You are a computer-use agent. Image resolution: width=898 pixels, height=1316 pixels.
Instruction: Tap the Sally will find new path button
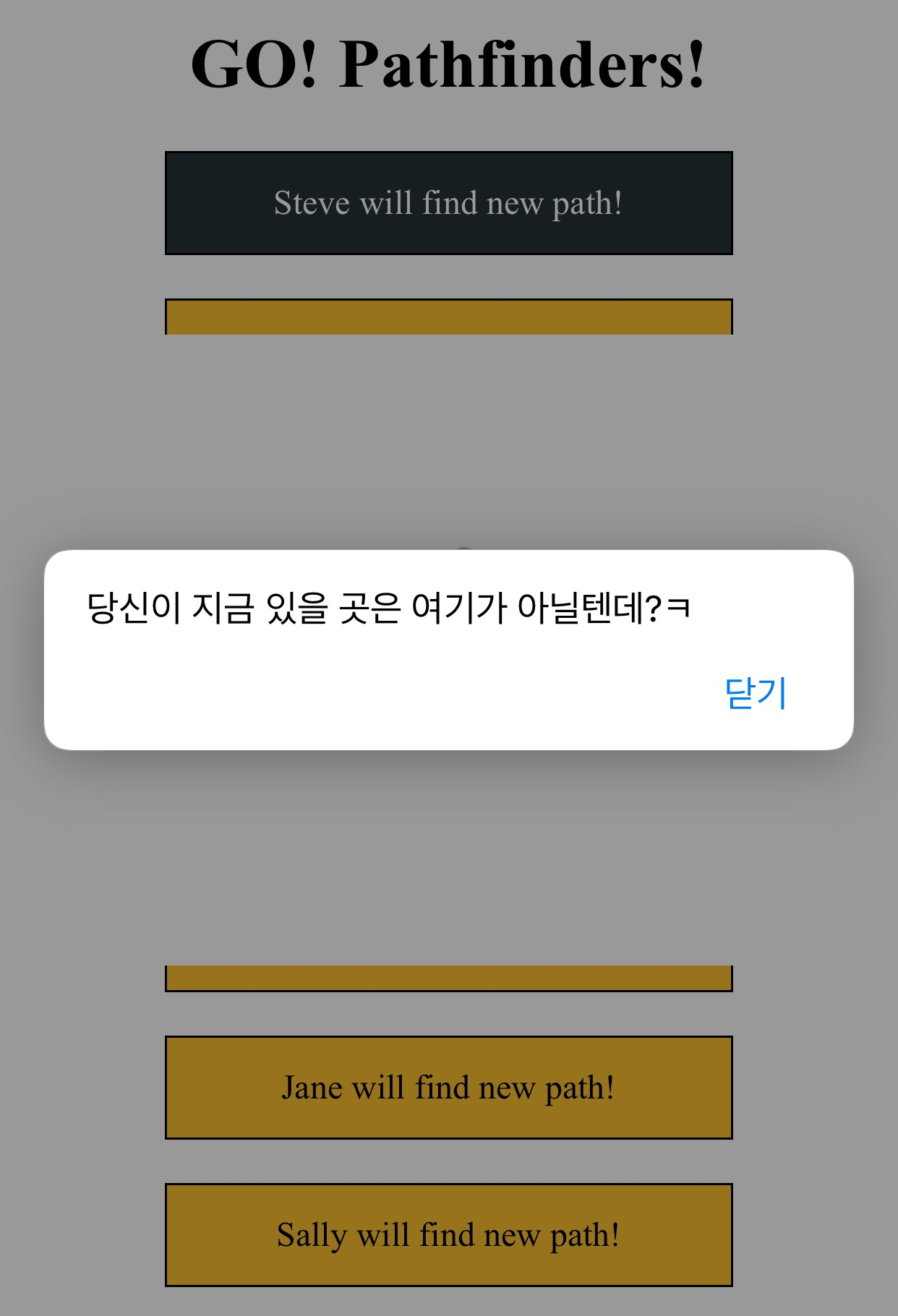(448, 1235)
